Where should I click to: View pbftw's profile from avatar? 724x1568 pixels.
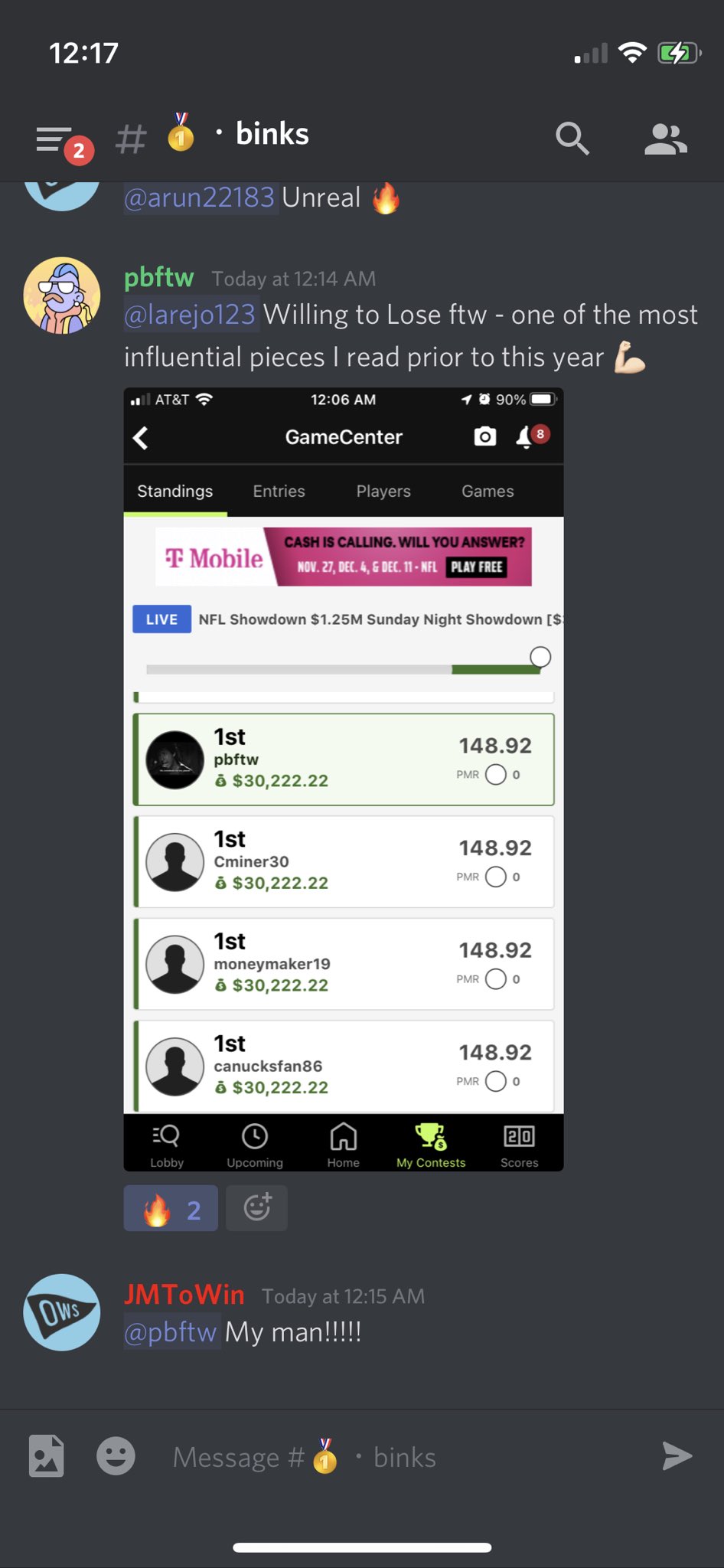(62, 296)
